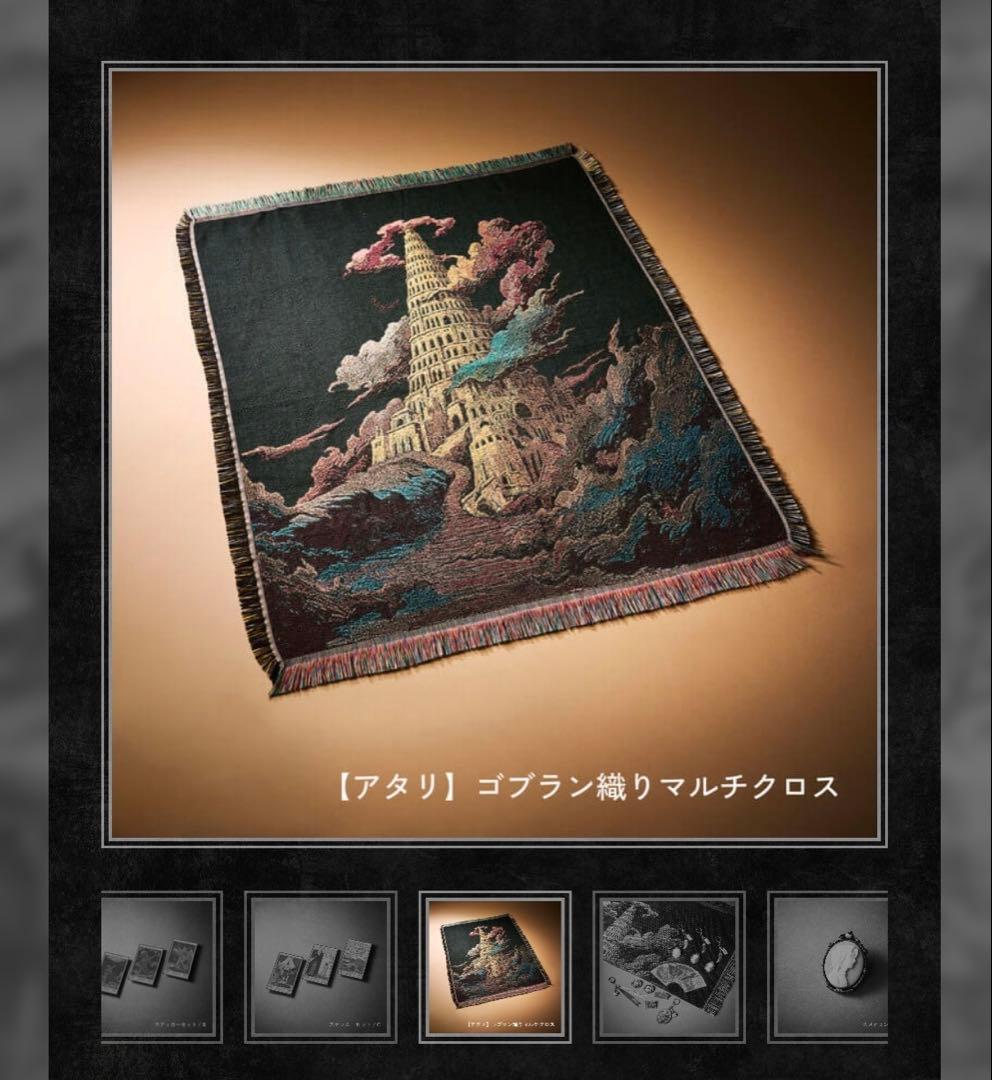Select the cameo brooch thumbnail

(830, 966)
